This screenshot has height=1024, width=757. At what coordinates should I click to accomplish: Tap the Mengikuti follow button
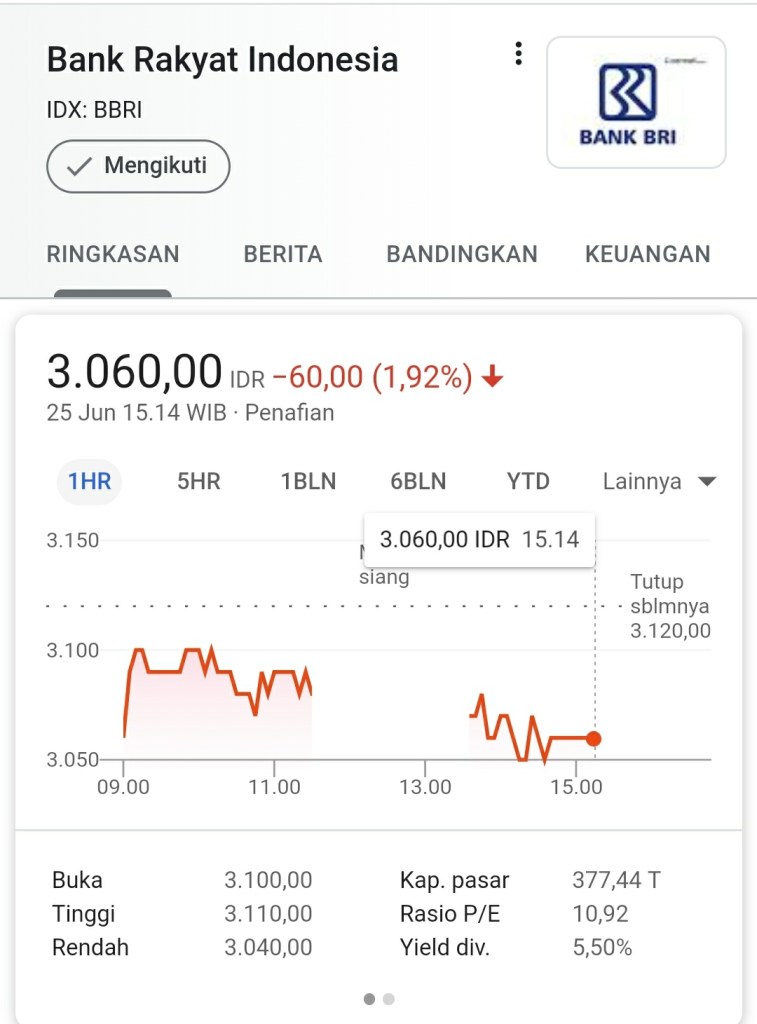pyautogui.click(x=138, y=166)
